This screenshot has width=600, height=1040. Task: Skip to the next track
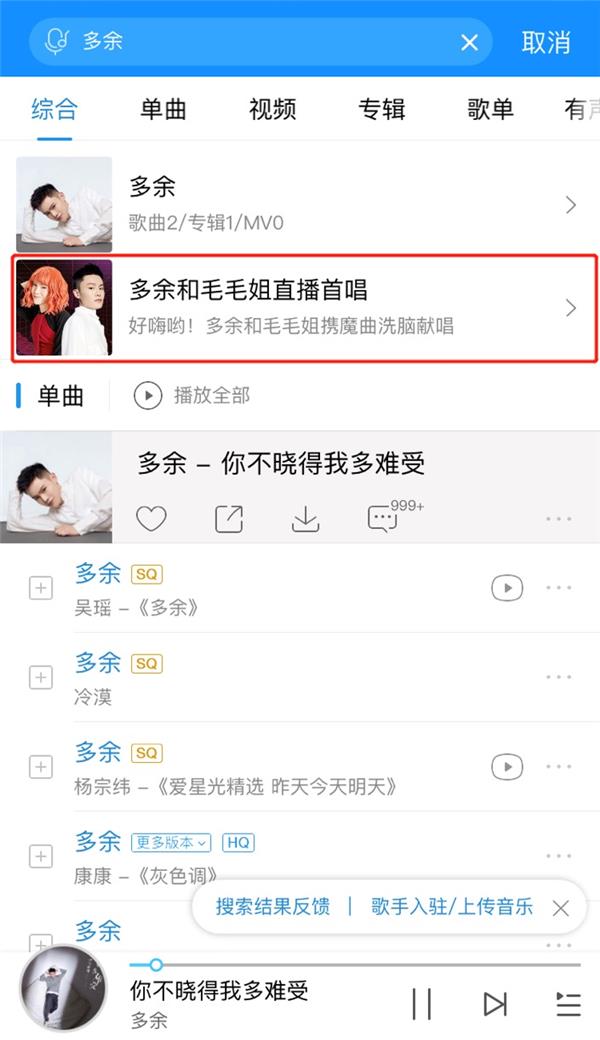(x=495, y=1003)
